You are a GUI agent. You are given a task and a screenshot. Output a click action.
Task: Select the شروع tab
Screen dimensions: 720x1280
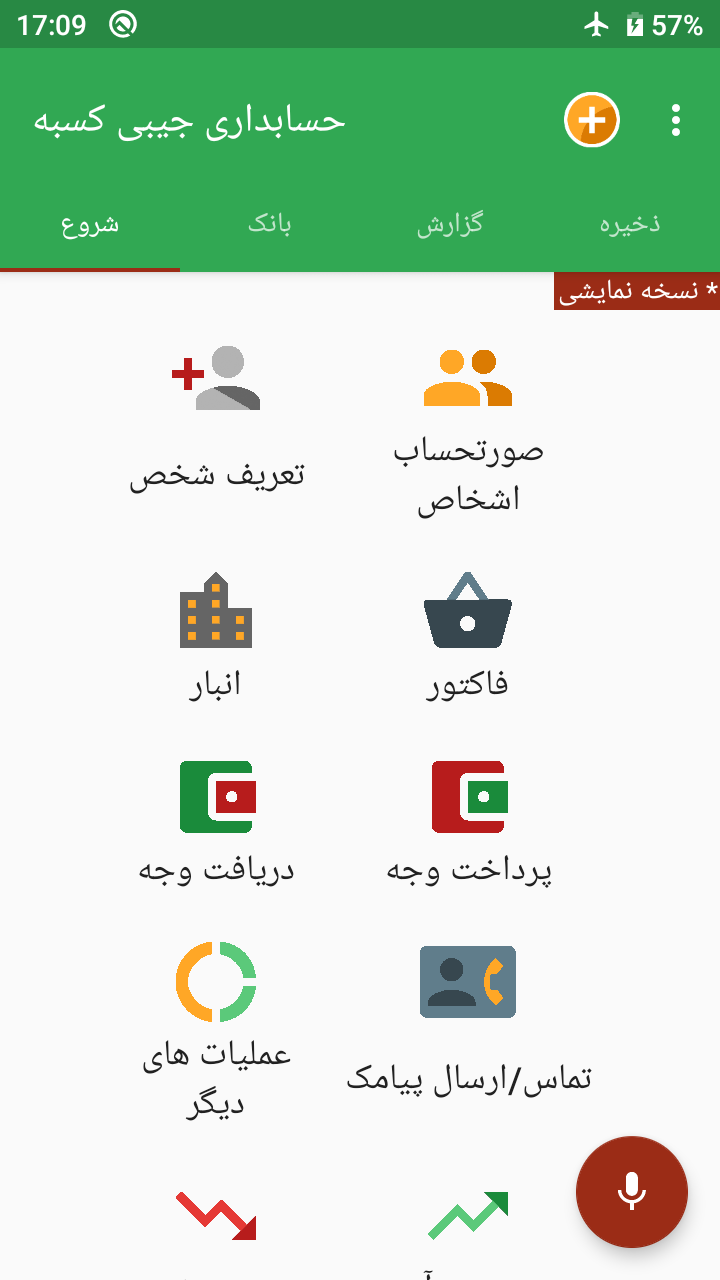[x=90, y=224]
